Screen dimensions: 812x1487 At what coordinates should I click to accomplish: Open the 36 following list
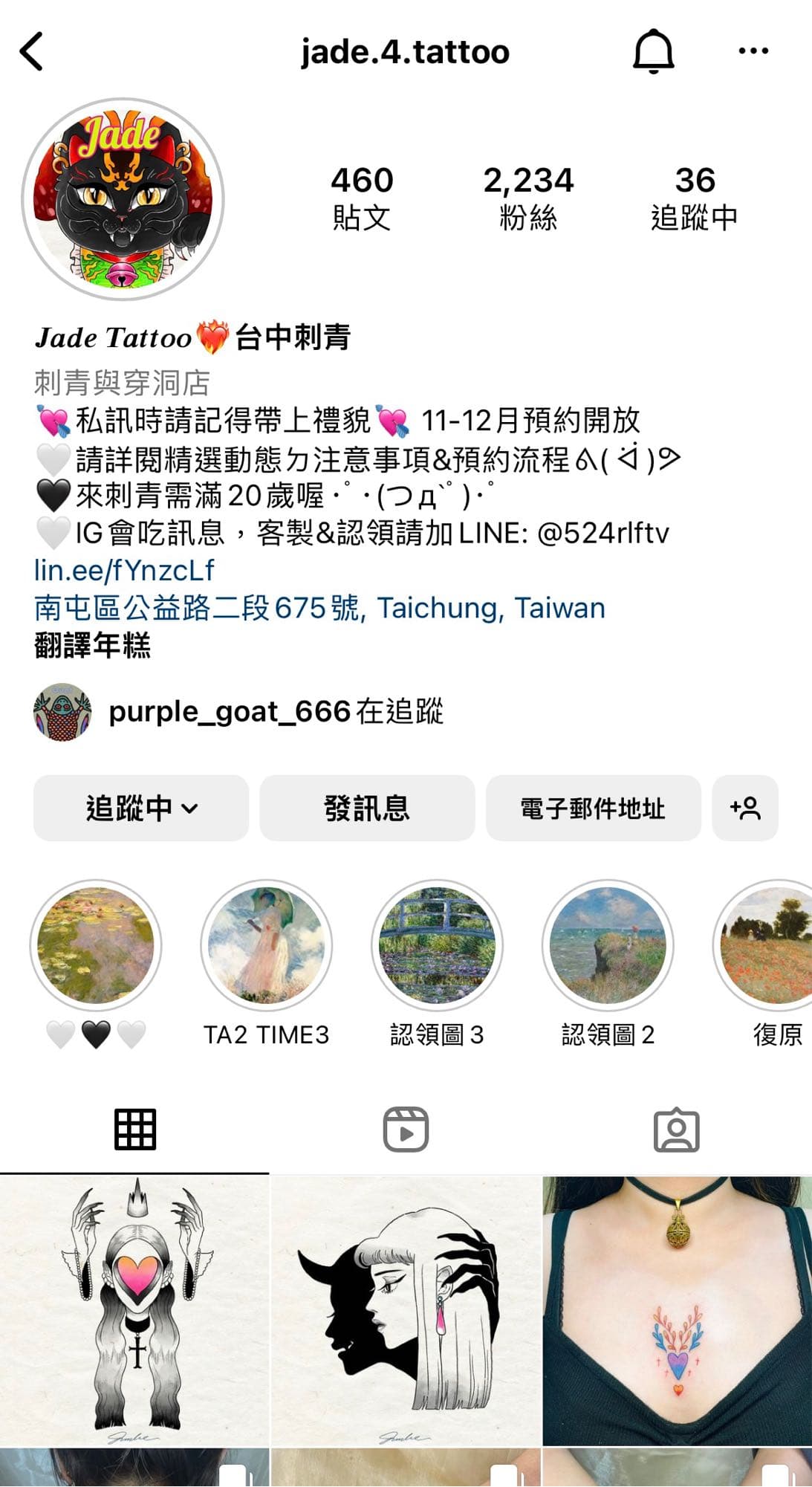[695, 198]
